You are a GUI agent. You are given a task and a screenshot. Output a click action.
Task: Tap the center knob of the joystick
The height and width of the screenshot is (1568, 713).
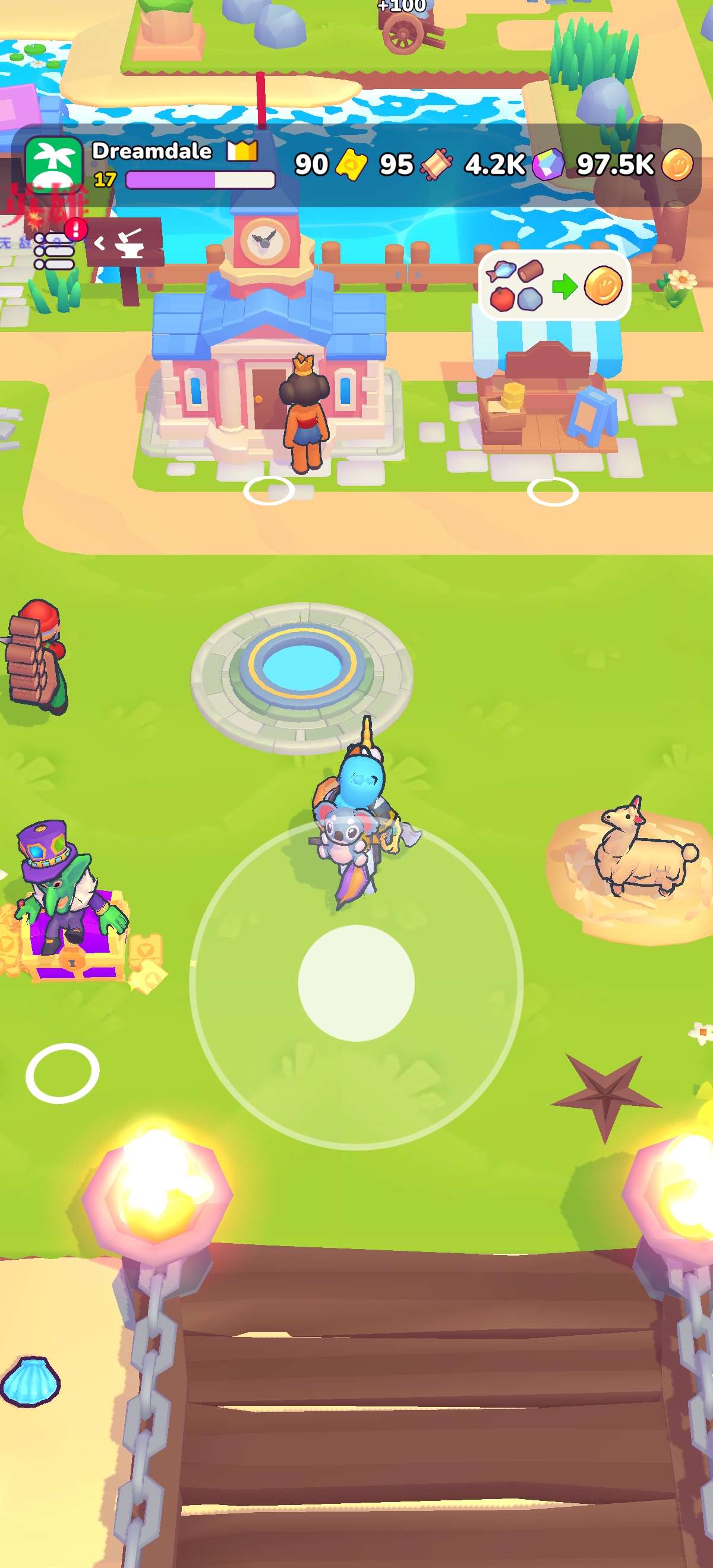pyautogui.click(x=356, y=983)
